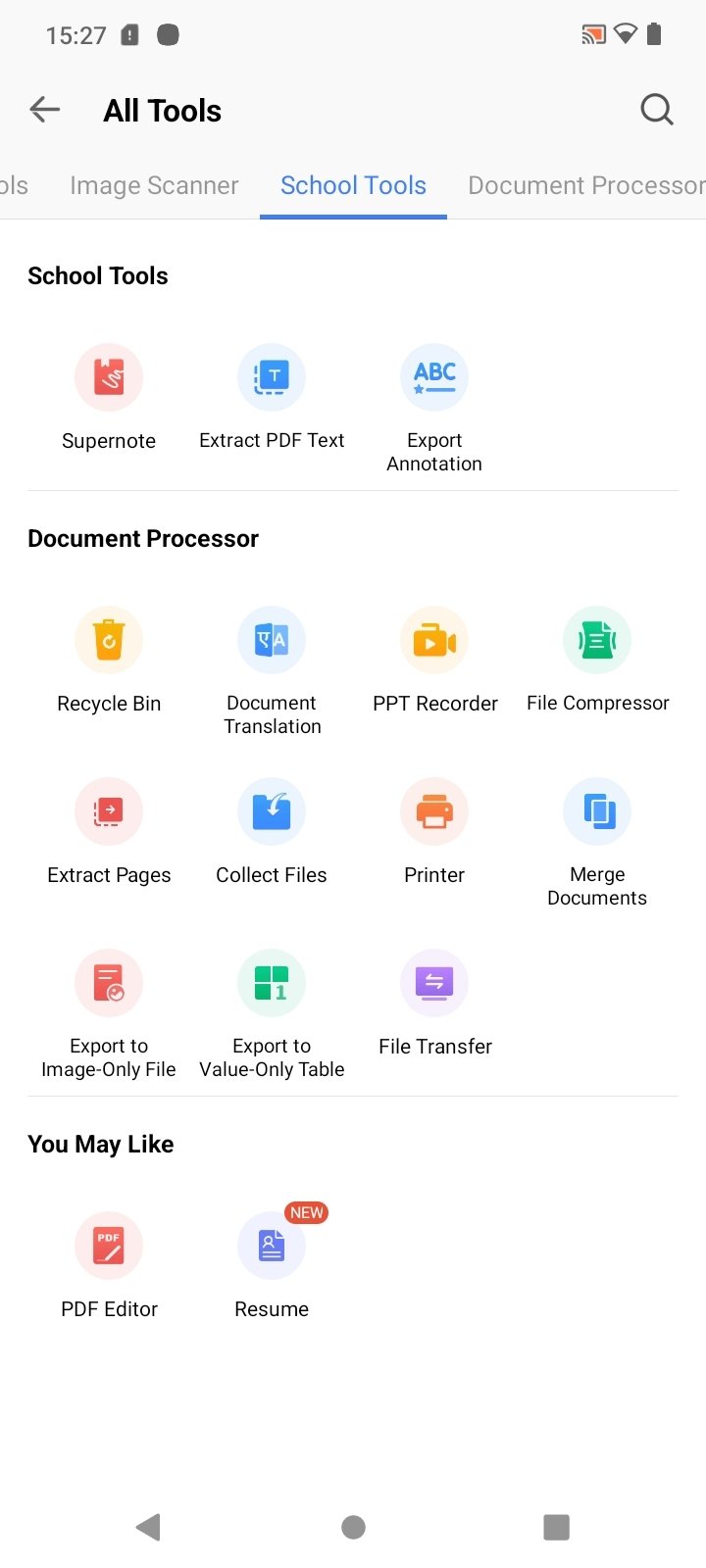Open Export to Image-Only File
Screen dimensions: 706x1568
(109, 1014)
